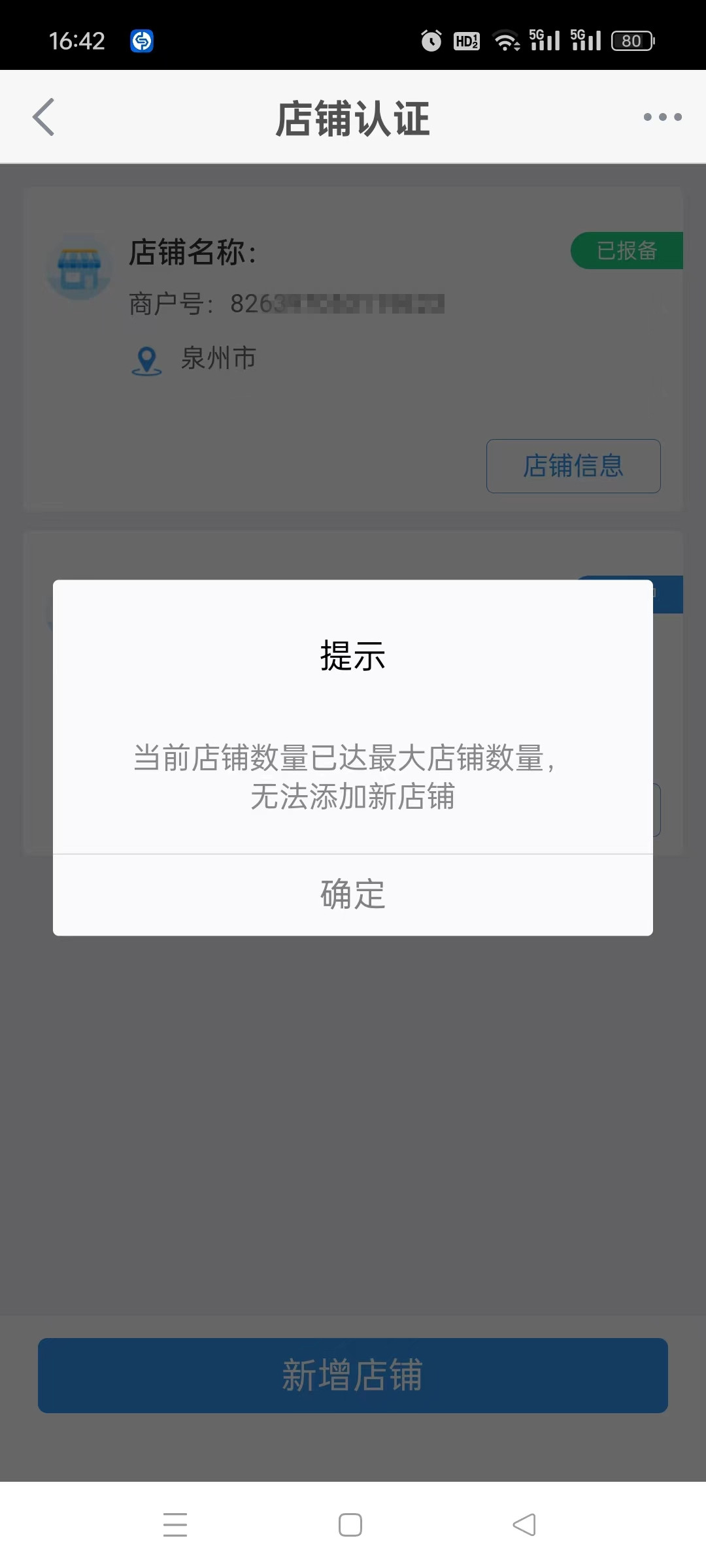Open the system recent apps menu
Image resolution: width=706 pixels, height=1568 pixels.
click(175, 1524)
